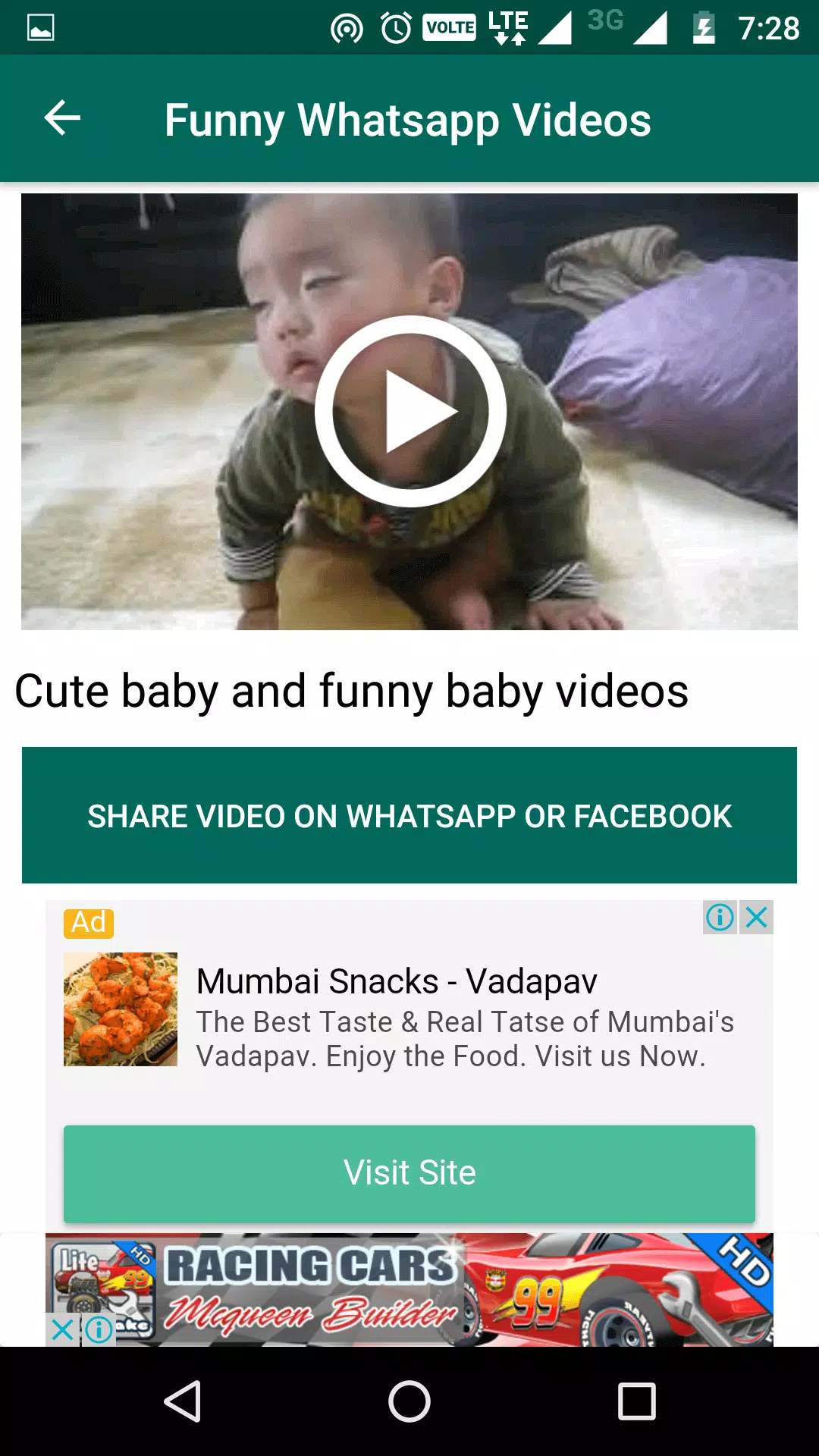Open ad info icon on Mumbai Snacks ad
This screenshot has width=819, height=1456.
(x=720, y=918)
